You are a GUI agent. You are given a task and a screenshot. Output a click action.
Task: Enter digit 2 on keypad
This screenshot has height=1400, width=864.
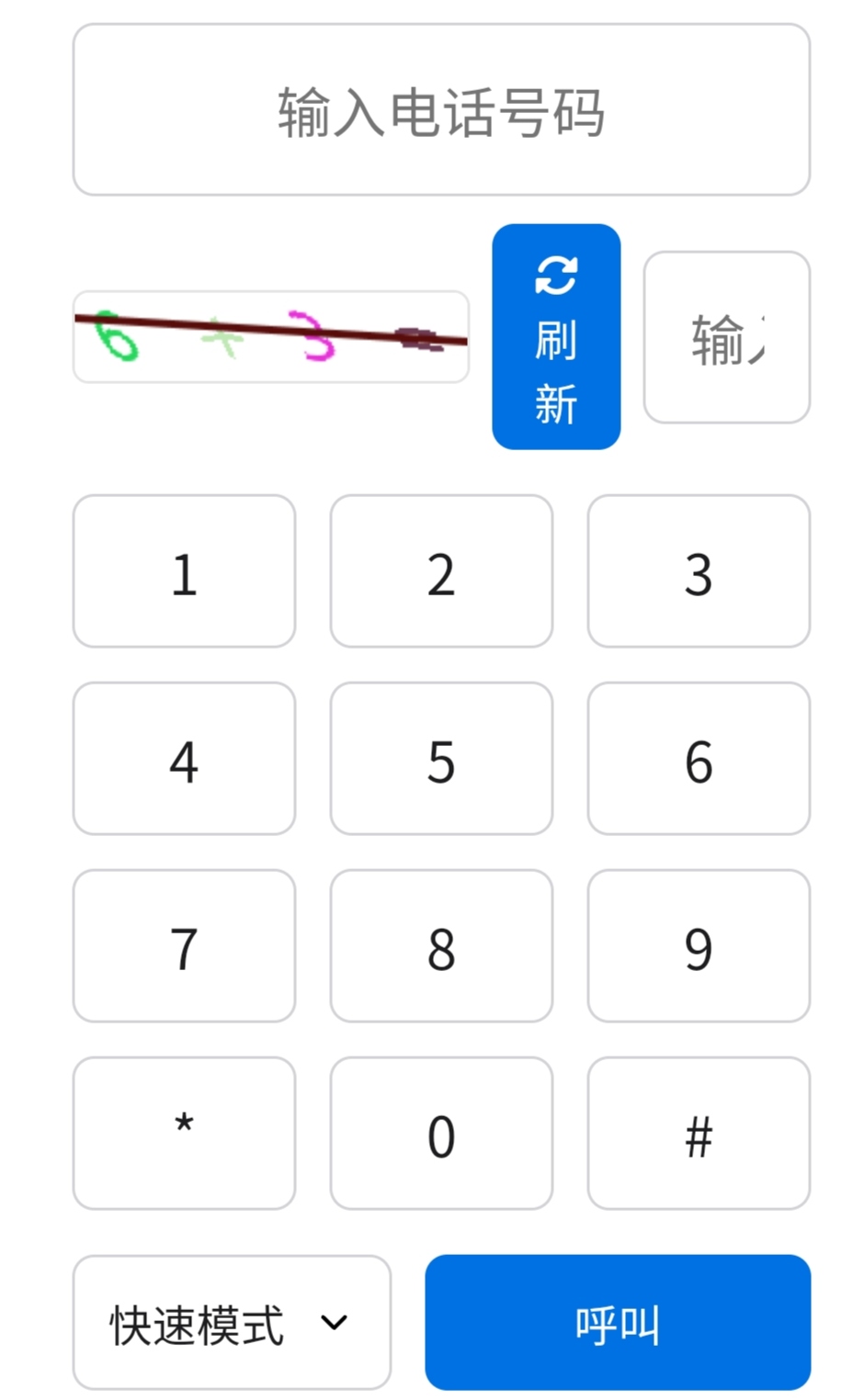(441, 571)
